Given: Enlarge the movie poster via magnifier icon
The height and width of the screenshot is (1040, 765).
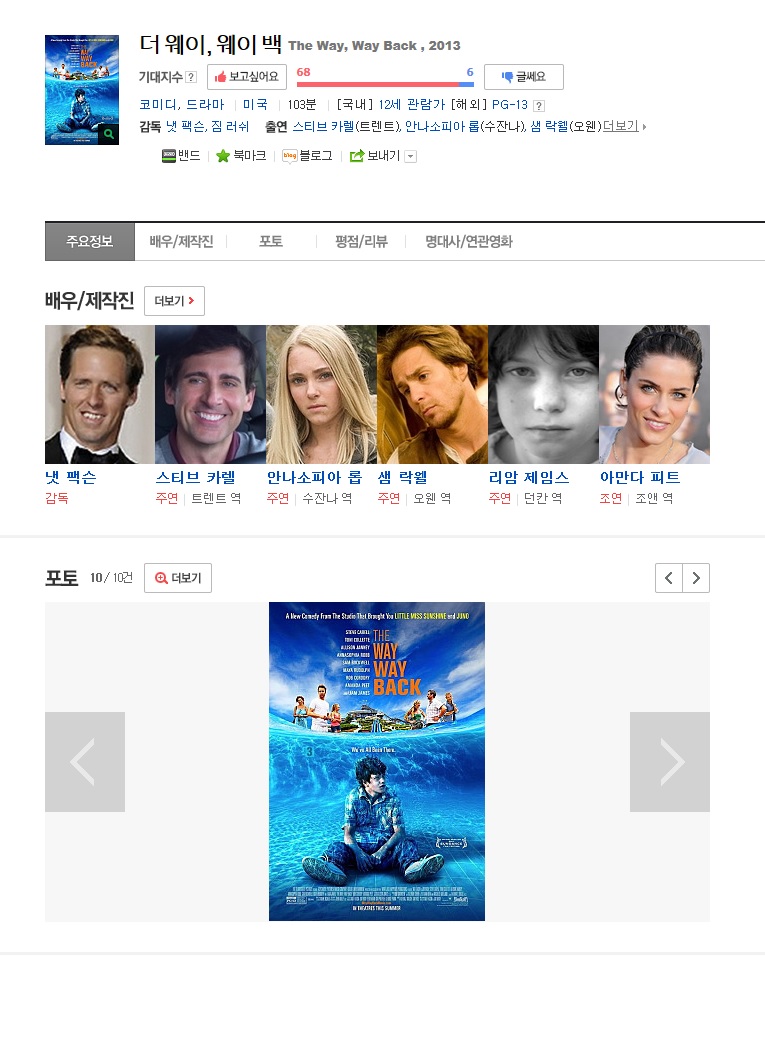Looking at the screenshot, I should [x=109, y=134].
